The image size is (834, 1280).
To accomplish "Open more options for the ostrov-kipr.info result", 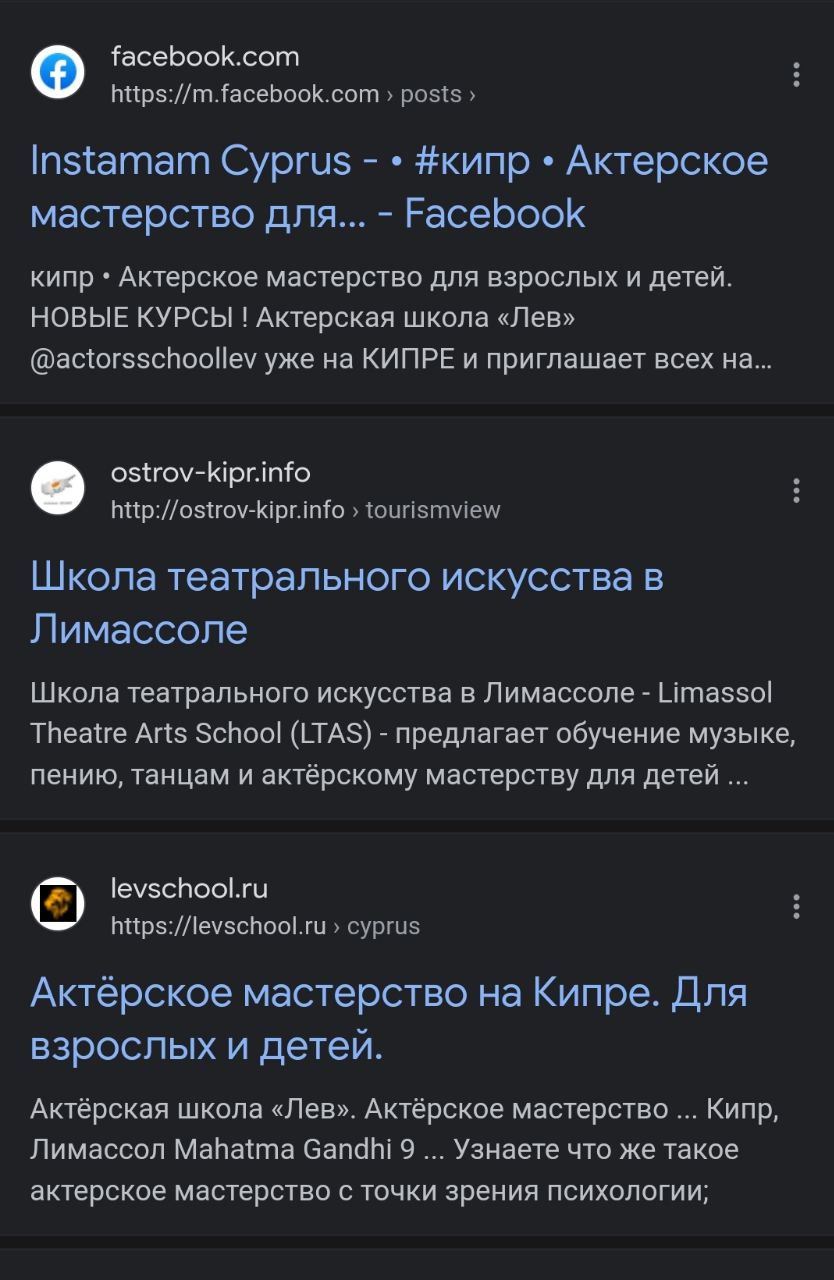I will point(796,491).
